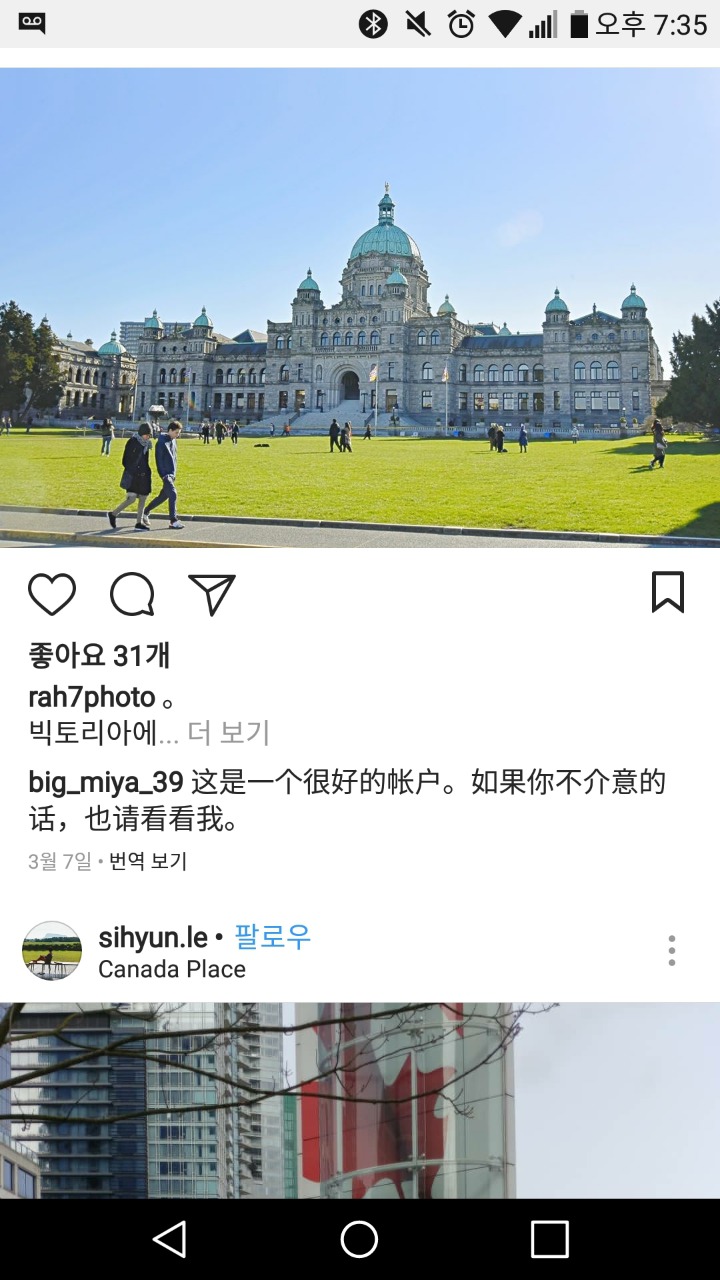Tap 번역 보기 to translate the comment
This screenshot has height=1280, width=720.
(148, 861)
